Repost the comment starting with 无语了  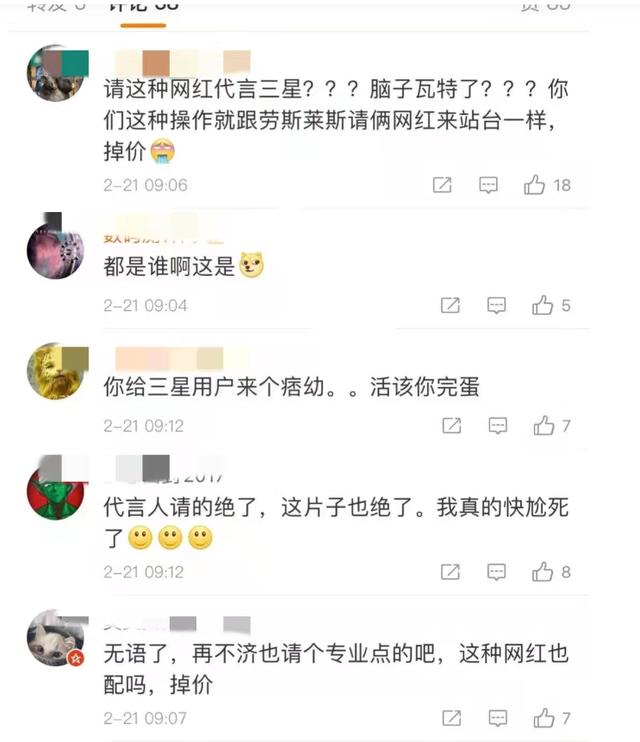[x=451, y=718]
